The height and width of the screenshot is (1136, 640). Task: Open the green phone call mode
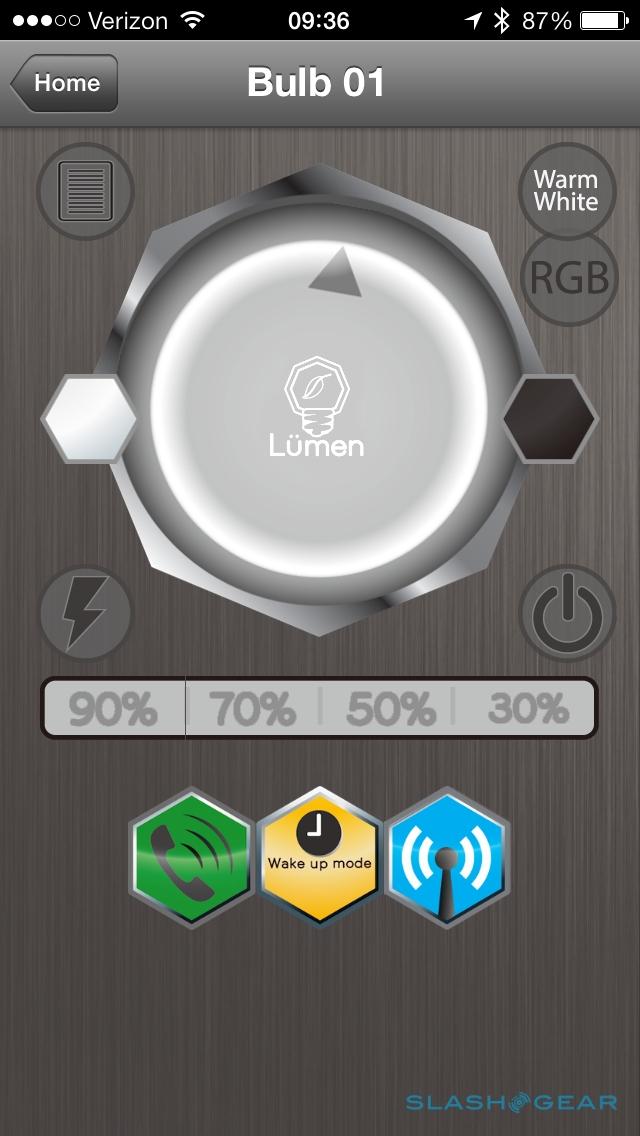[193, 858]
